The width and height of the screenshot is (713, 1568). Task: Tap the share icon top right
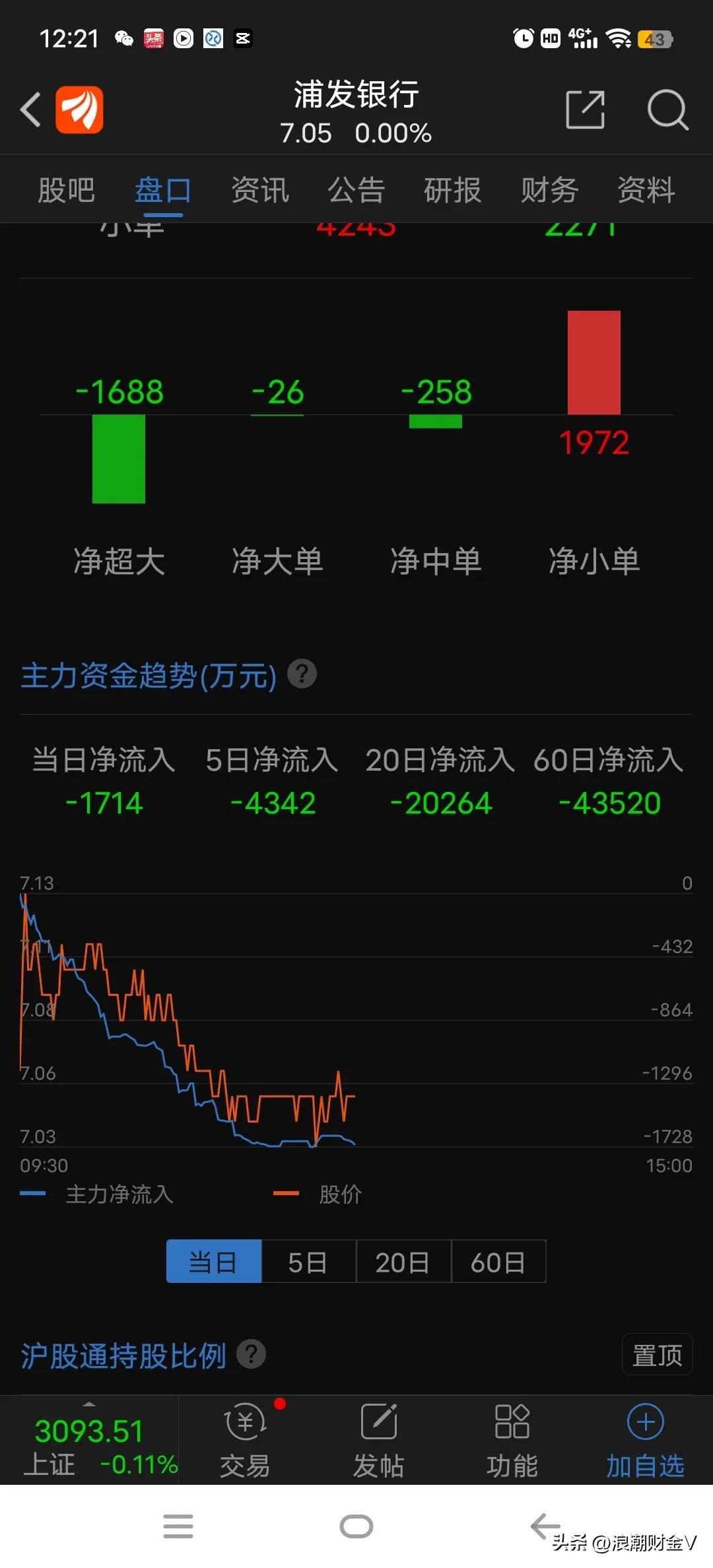tap(585, 109)
